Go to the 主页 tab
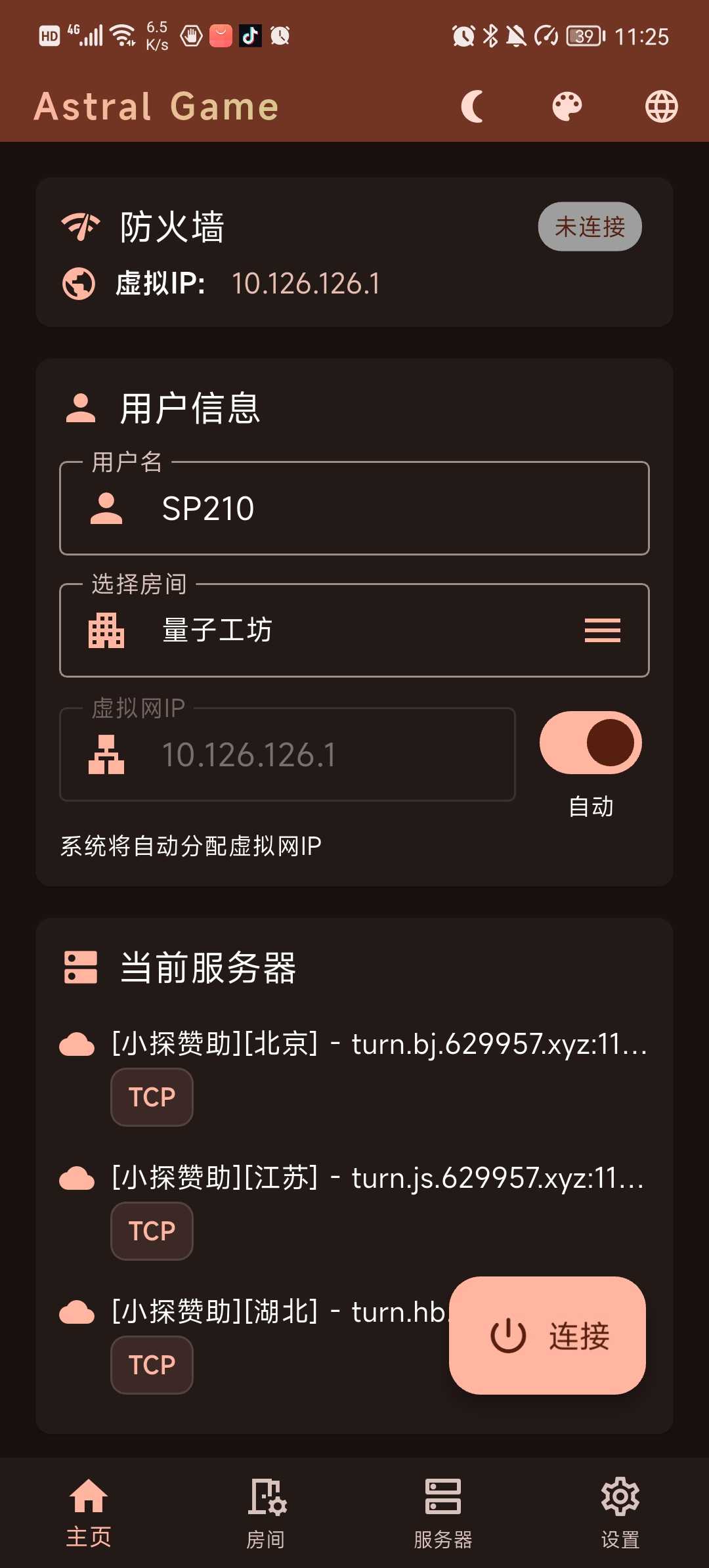709x1568 pixels. point(89,1512)
